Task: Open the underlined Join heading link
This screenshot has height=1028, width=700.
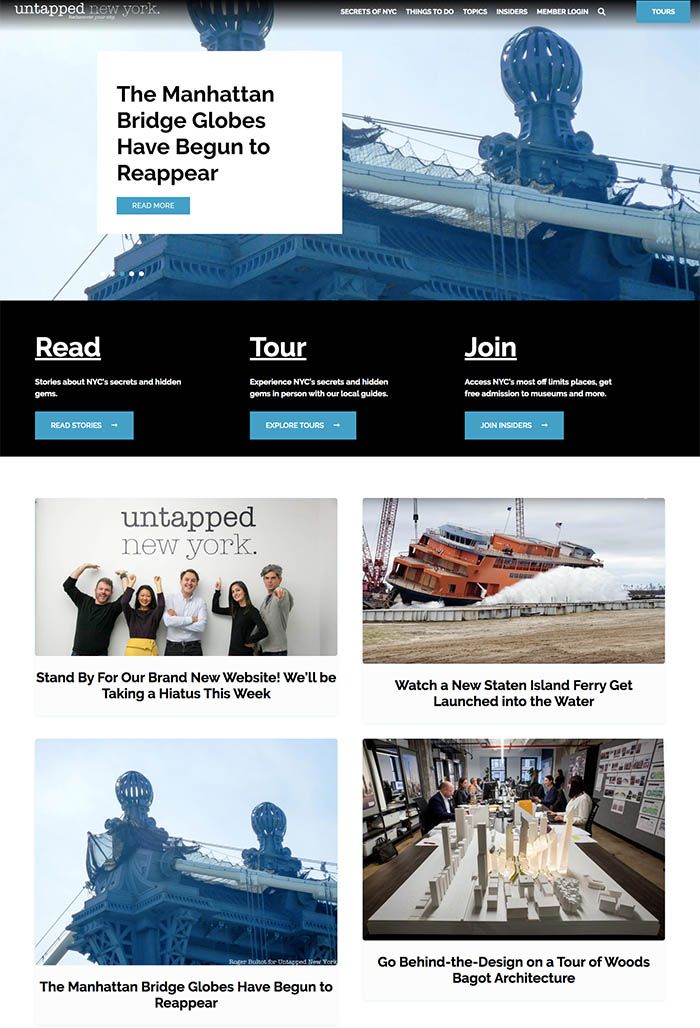Action: coord(490,347)
